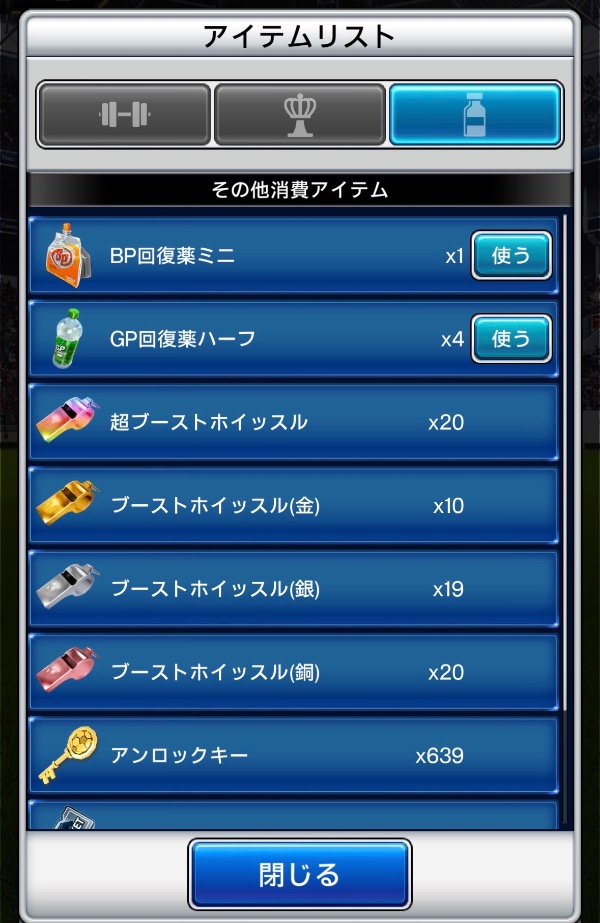Switch to the trophy items tab
600x923 pixels.
pos(300,115)
